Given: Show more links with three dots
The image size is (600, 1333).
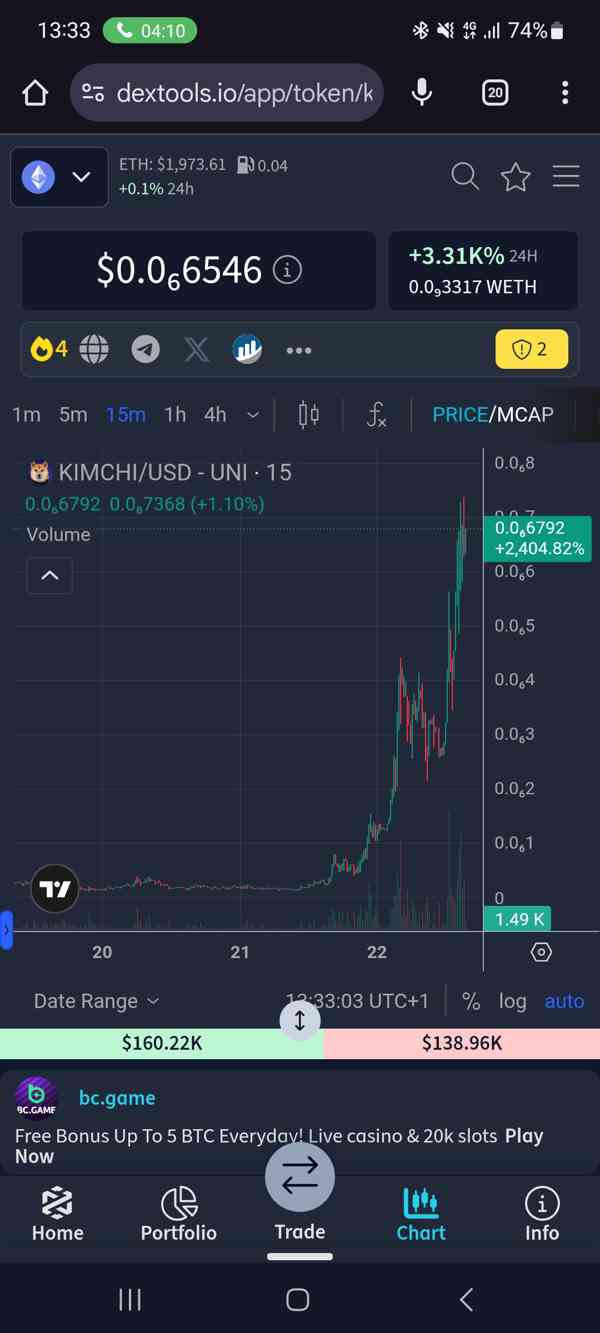Looking at the screenshot, I should tap(299, 350).
